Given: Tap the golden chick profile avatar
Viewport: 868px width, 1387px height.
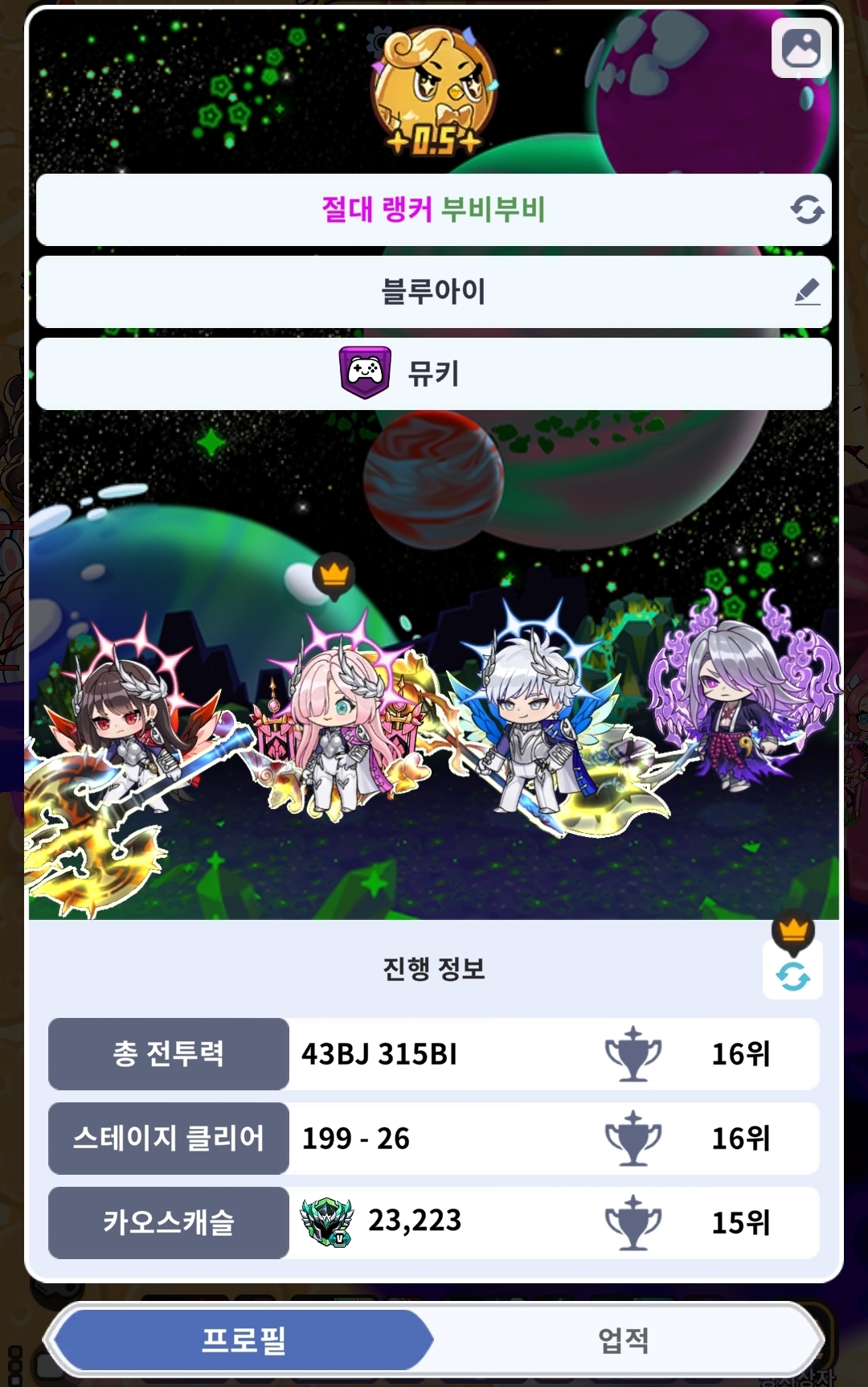Looking at the screenshot, I should point(434,90).
